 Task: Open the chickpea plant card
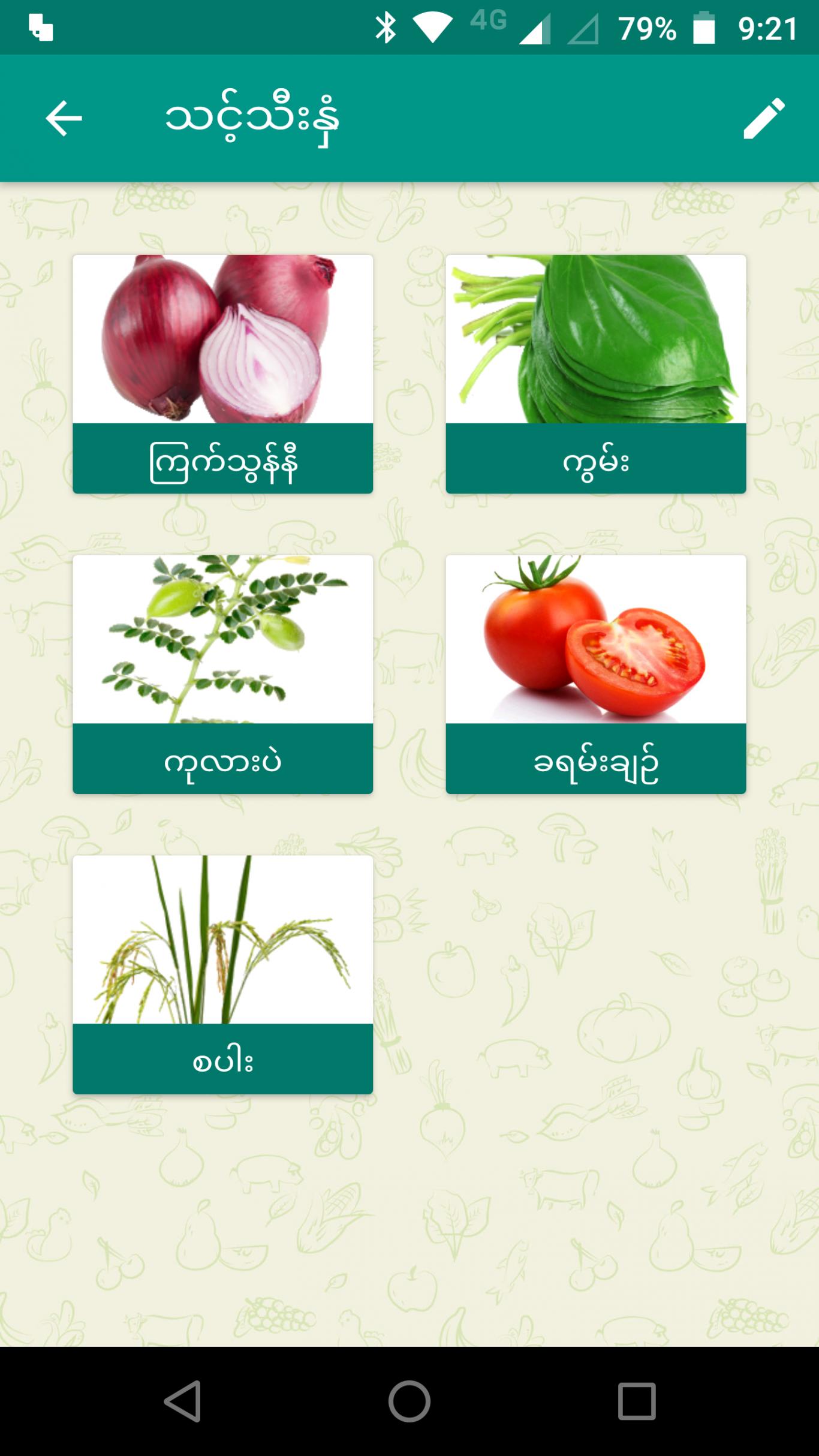(223, 675)
